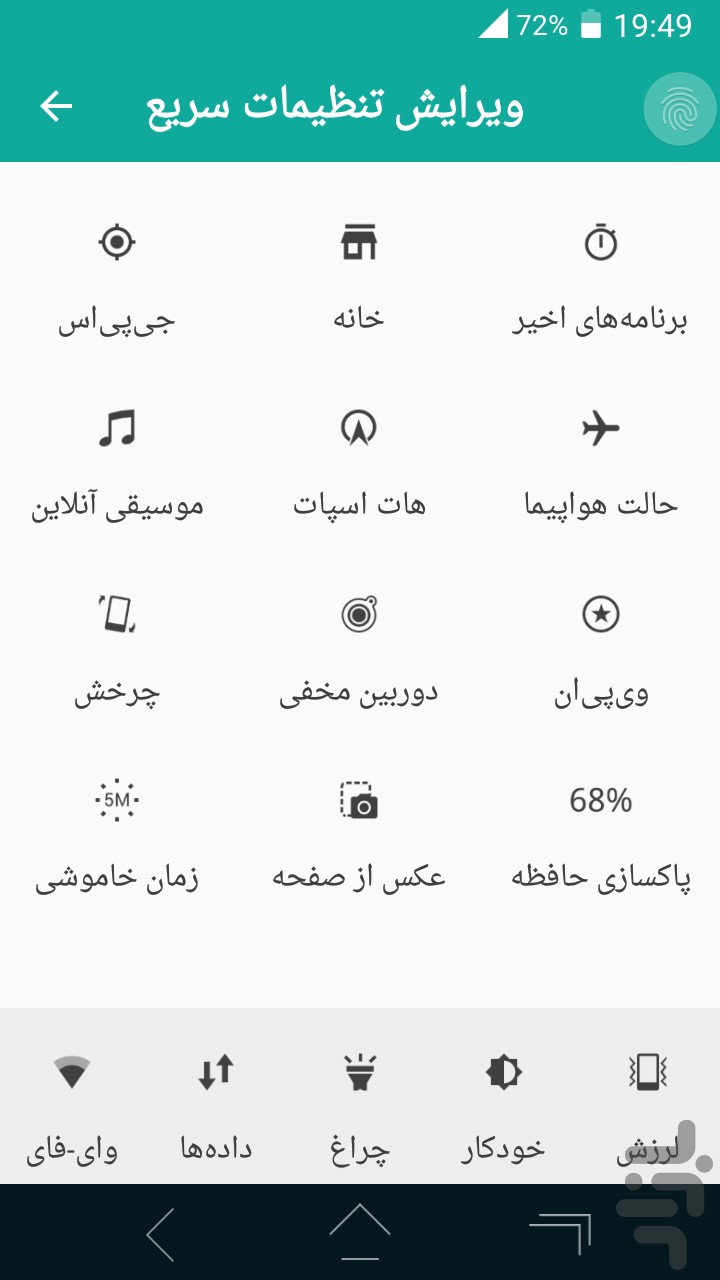Select the عکس از صفحه (screenshot) tile
Viewport: 720px width, 1280px height.
point(359,838)
